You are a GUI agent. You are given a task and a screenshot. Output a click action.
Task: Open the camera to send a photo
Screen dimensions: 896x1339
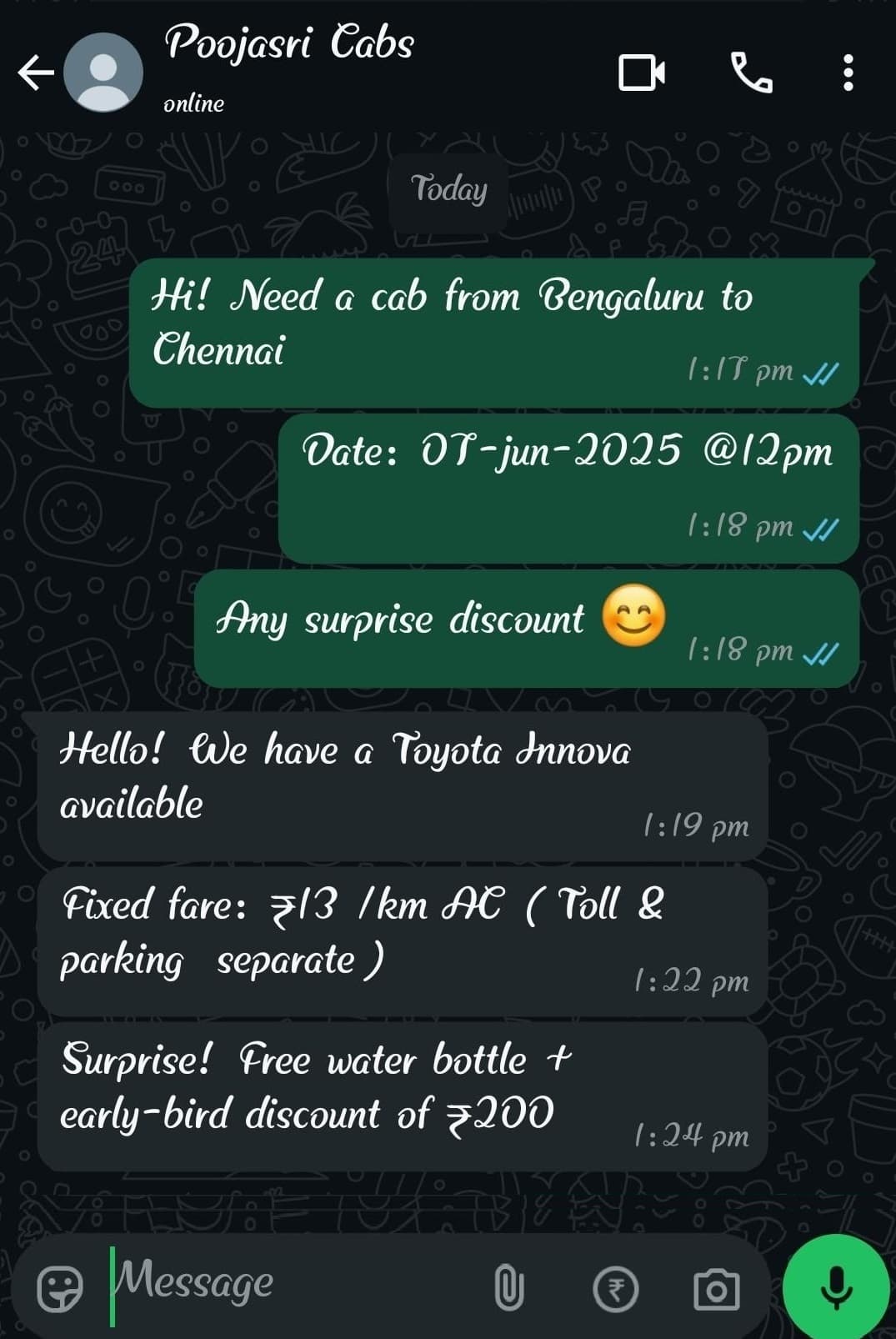point(716,1289)
